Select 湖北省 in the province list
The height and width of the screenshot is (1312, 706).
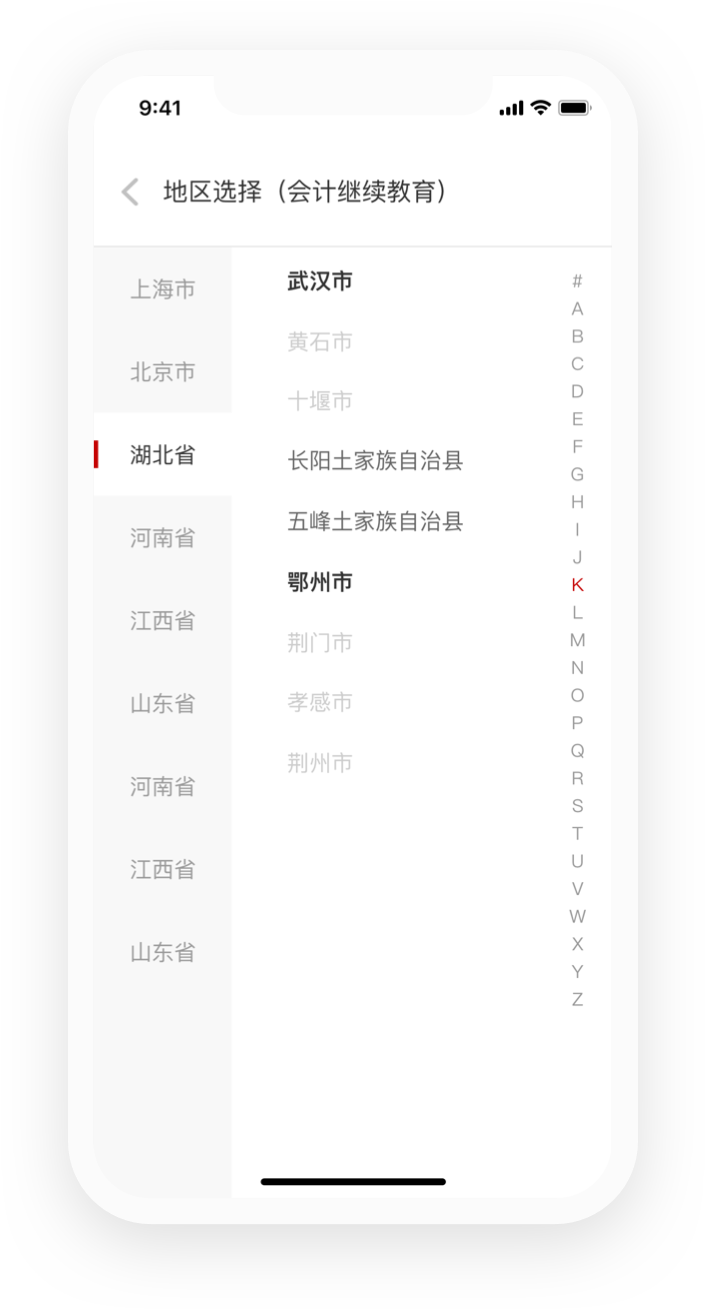(x=162, y=456)
